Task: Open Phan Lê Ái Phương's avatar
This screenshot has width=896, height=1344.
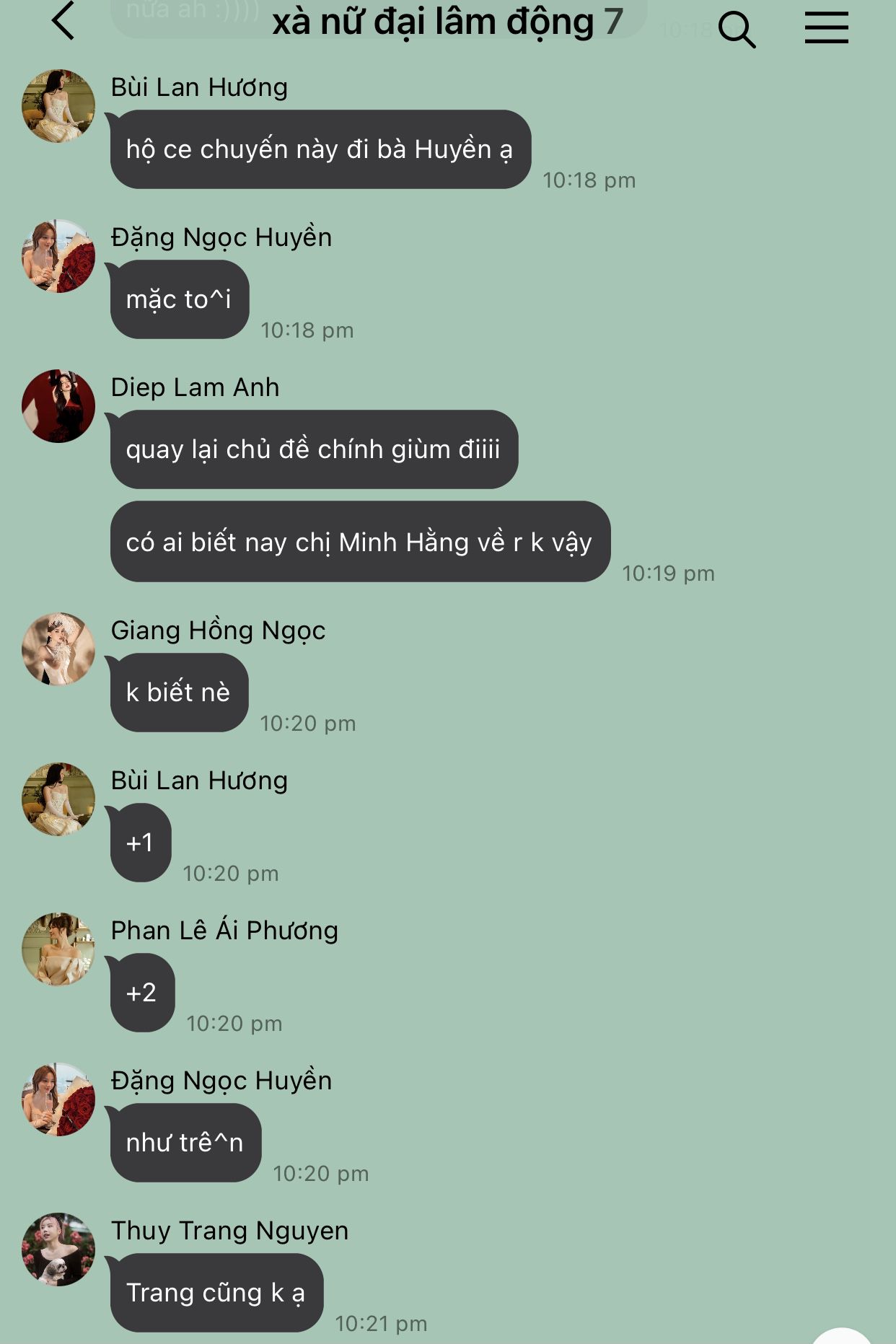Action: coord(58,949)
